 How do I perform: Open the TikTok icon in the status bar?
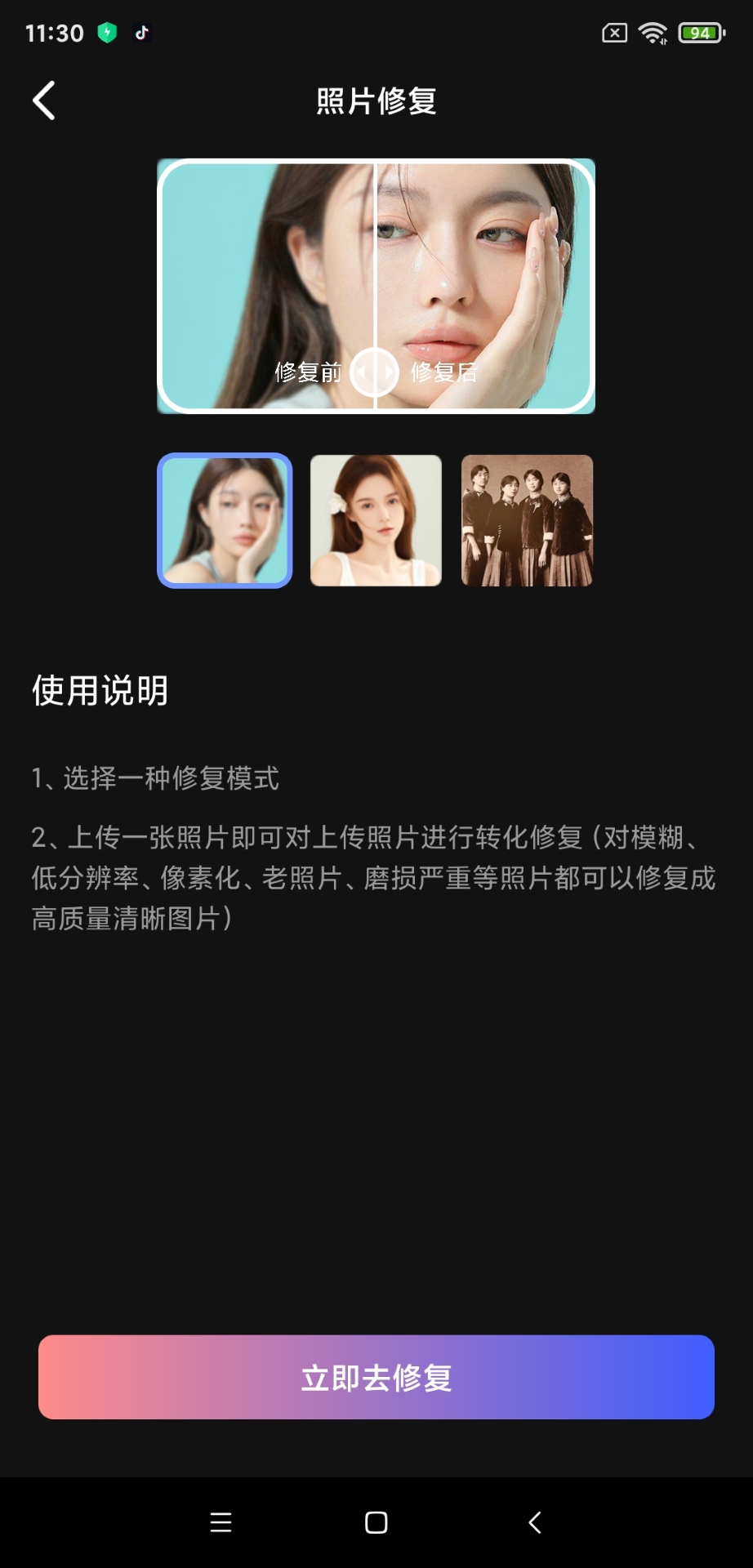140,33
